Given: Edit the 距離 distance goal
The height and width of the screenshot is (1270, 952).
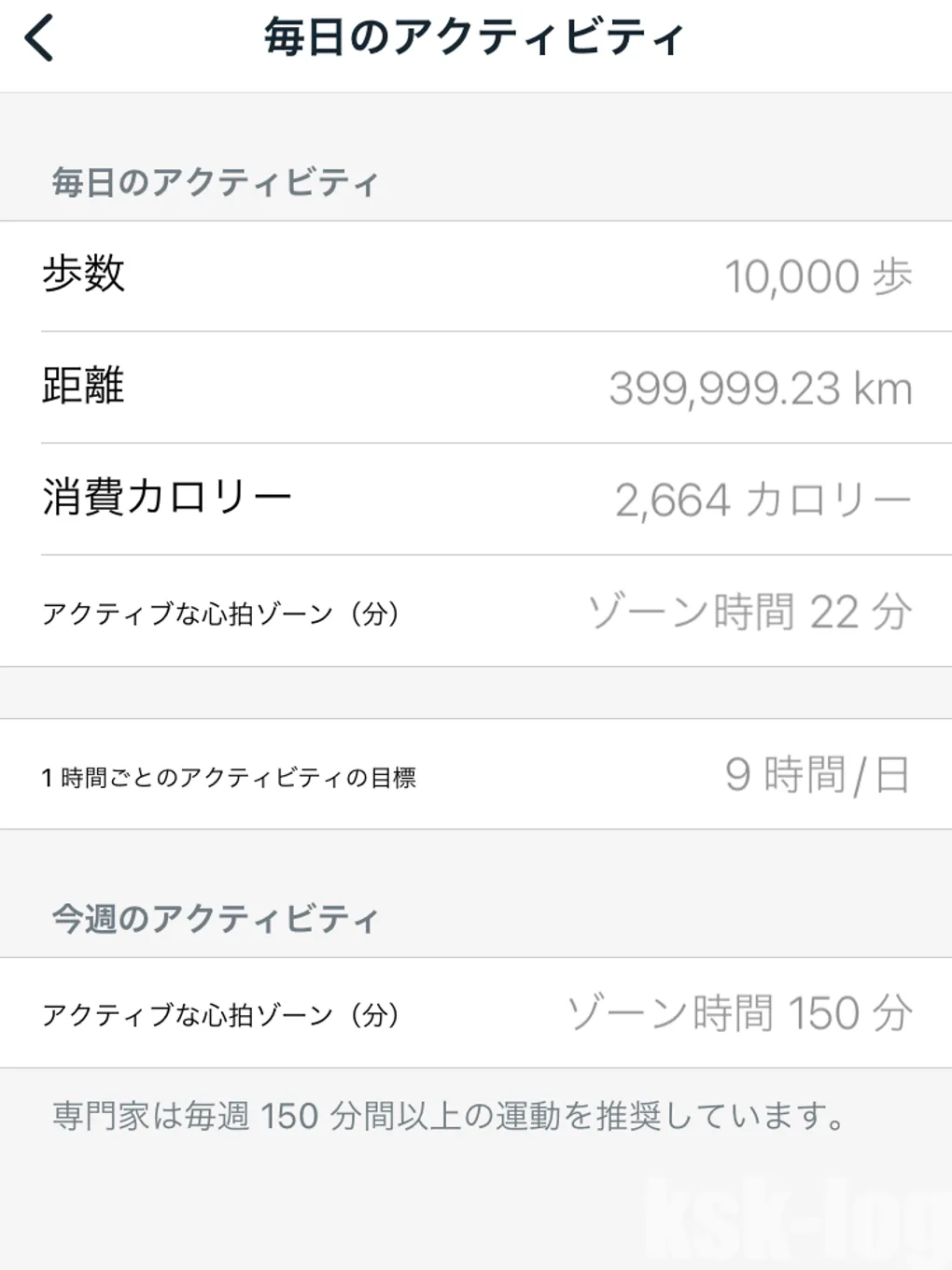Looking at the screenshot, I should [x=476, y=388].
